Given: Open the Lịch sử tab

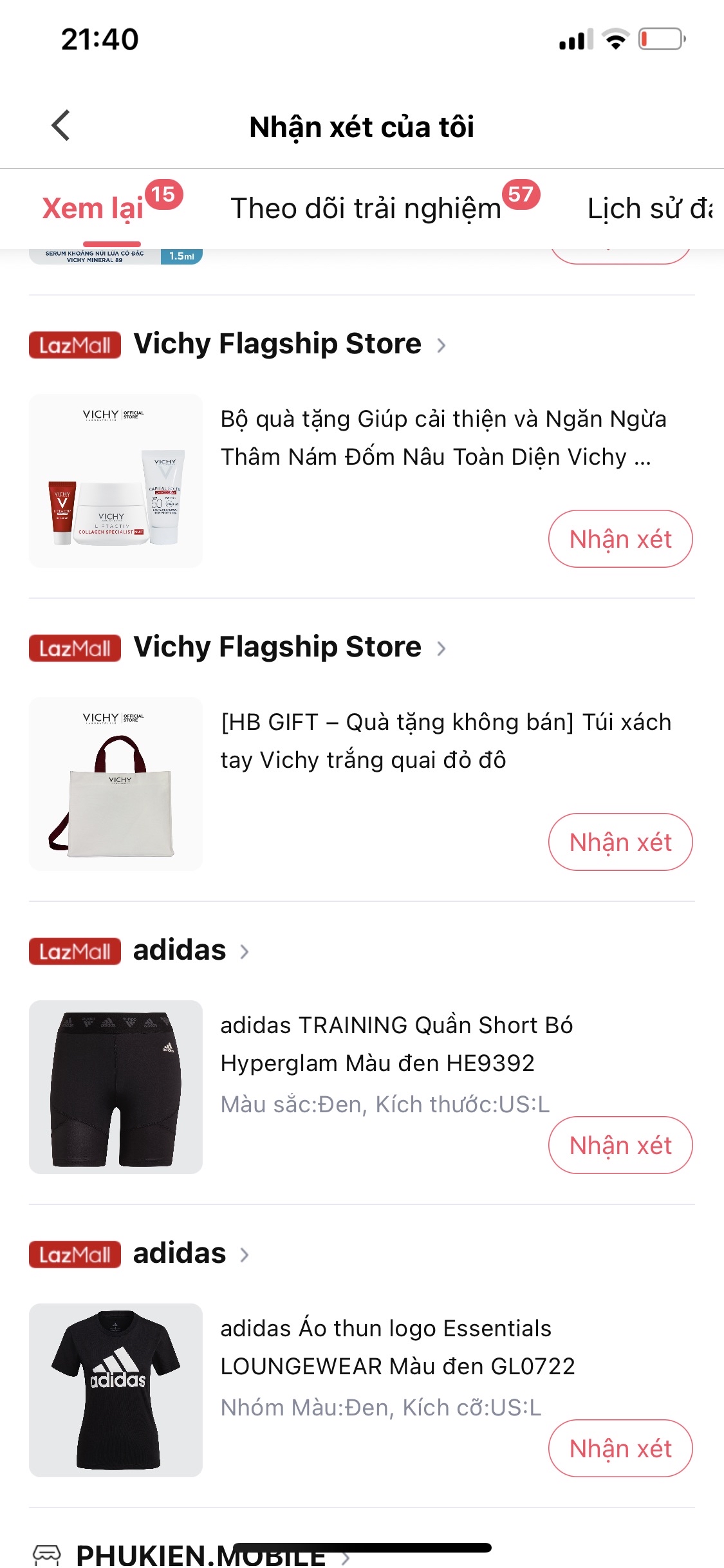Looking at the screenshot, I should (x=649, y=209).
